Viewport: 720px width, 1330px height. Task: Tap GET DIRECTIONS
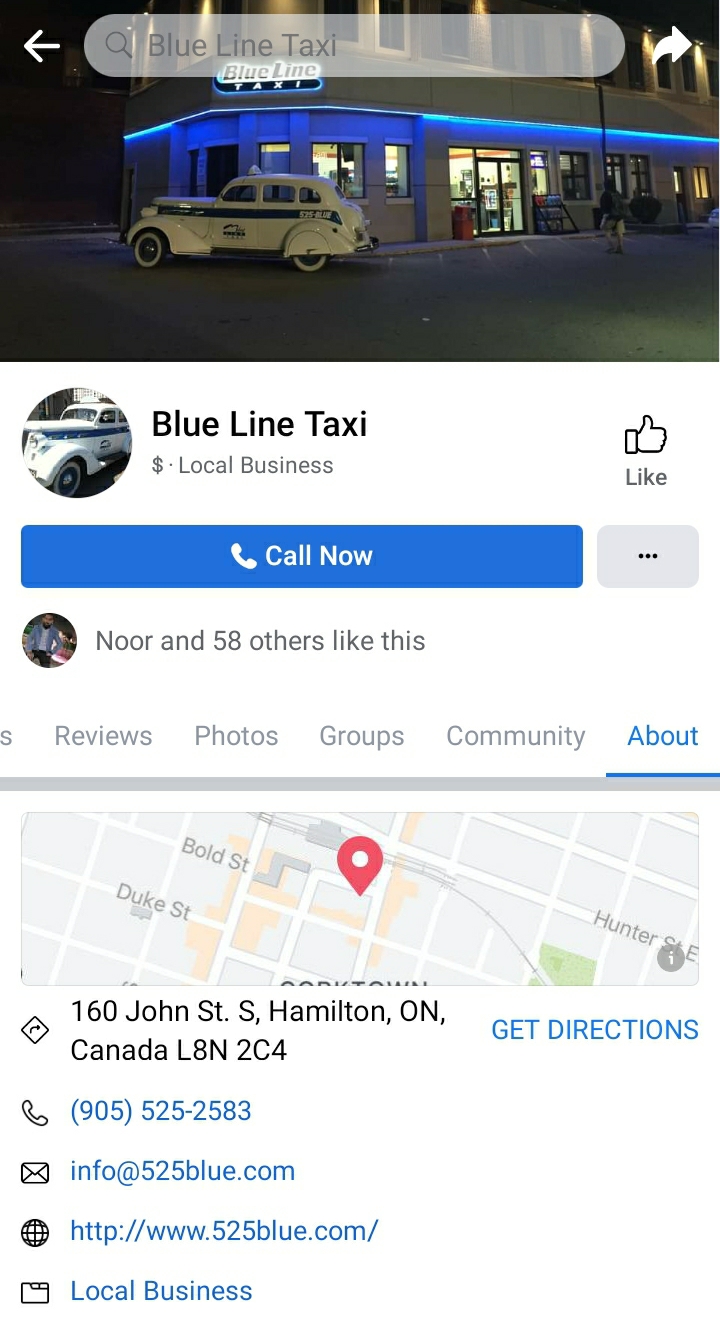(x=595, y=1030)
